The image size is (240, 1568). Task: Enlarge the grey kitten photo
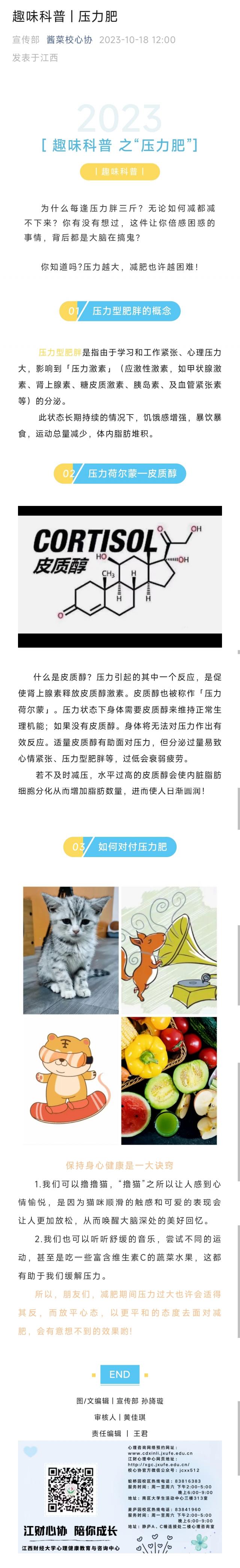click(70, 950)
